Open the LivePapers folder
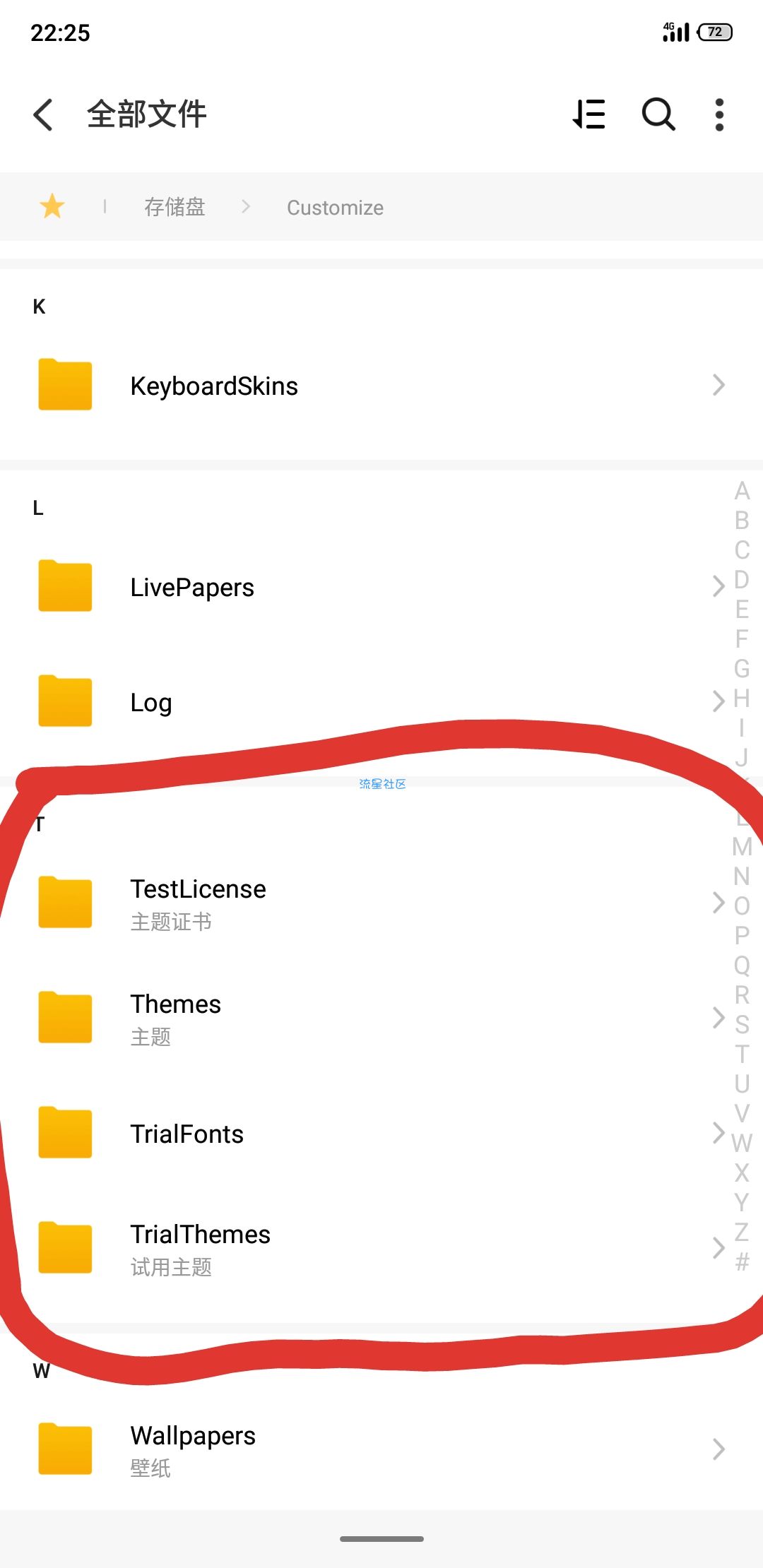763x1568 pixels. click(192, 587)
